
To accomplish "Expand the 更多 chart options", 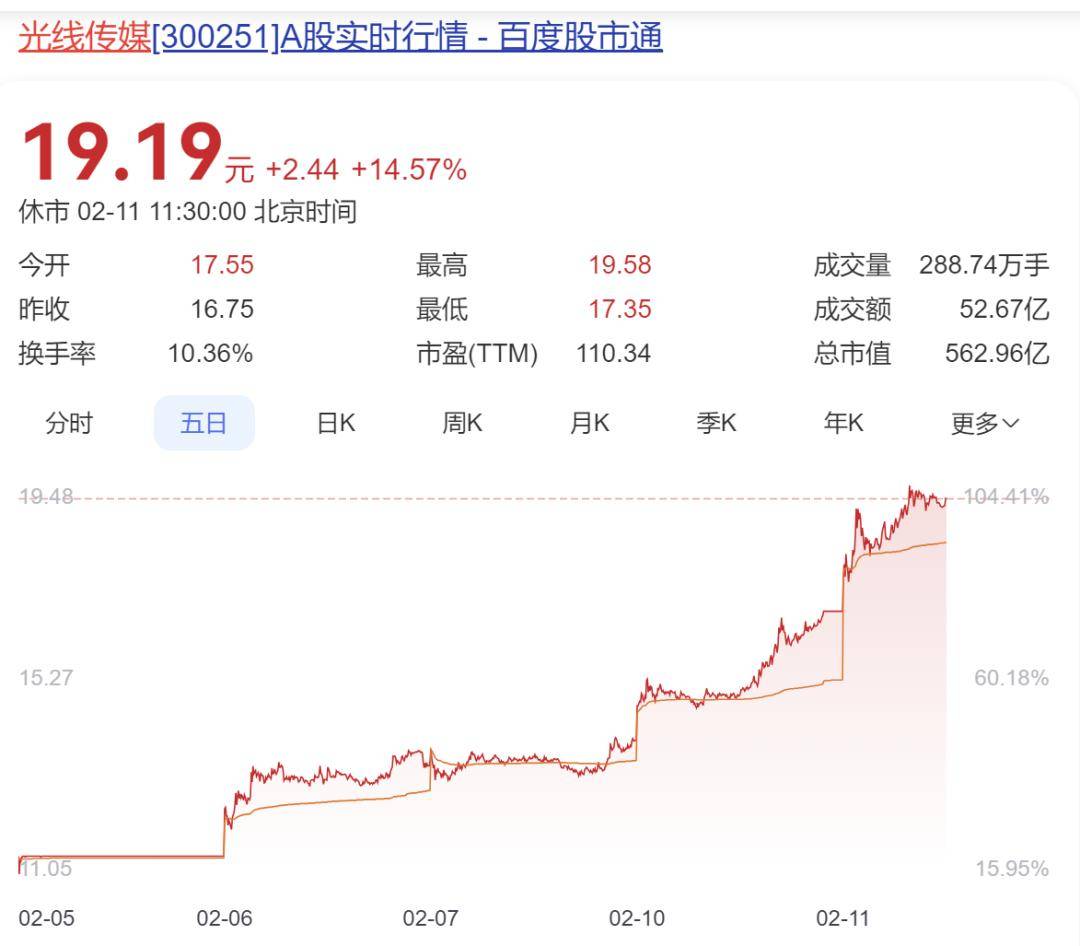I will pyautogui.click(x=985, y=423).
